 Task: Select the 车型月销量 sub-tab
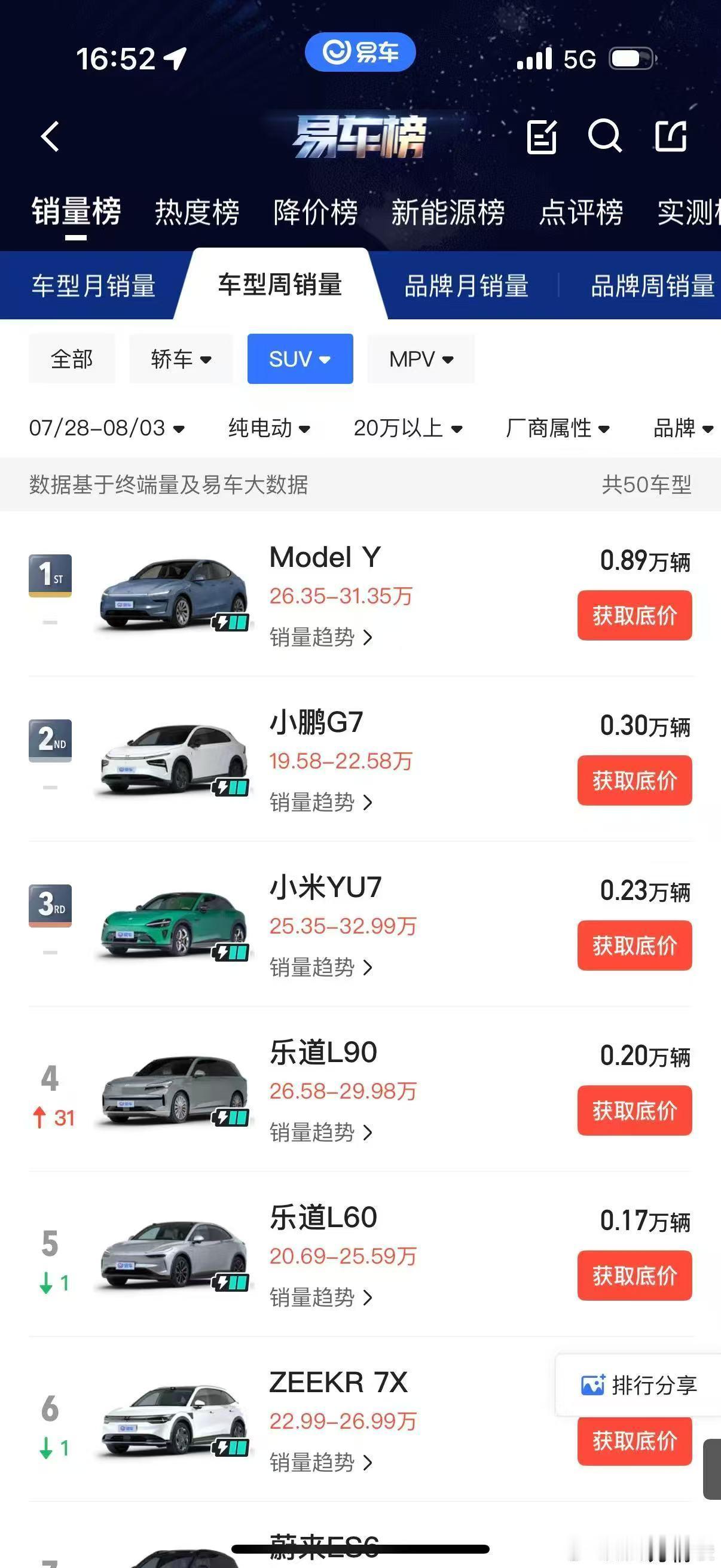pyautogui.click(x=94, y=285)
